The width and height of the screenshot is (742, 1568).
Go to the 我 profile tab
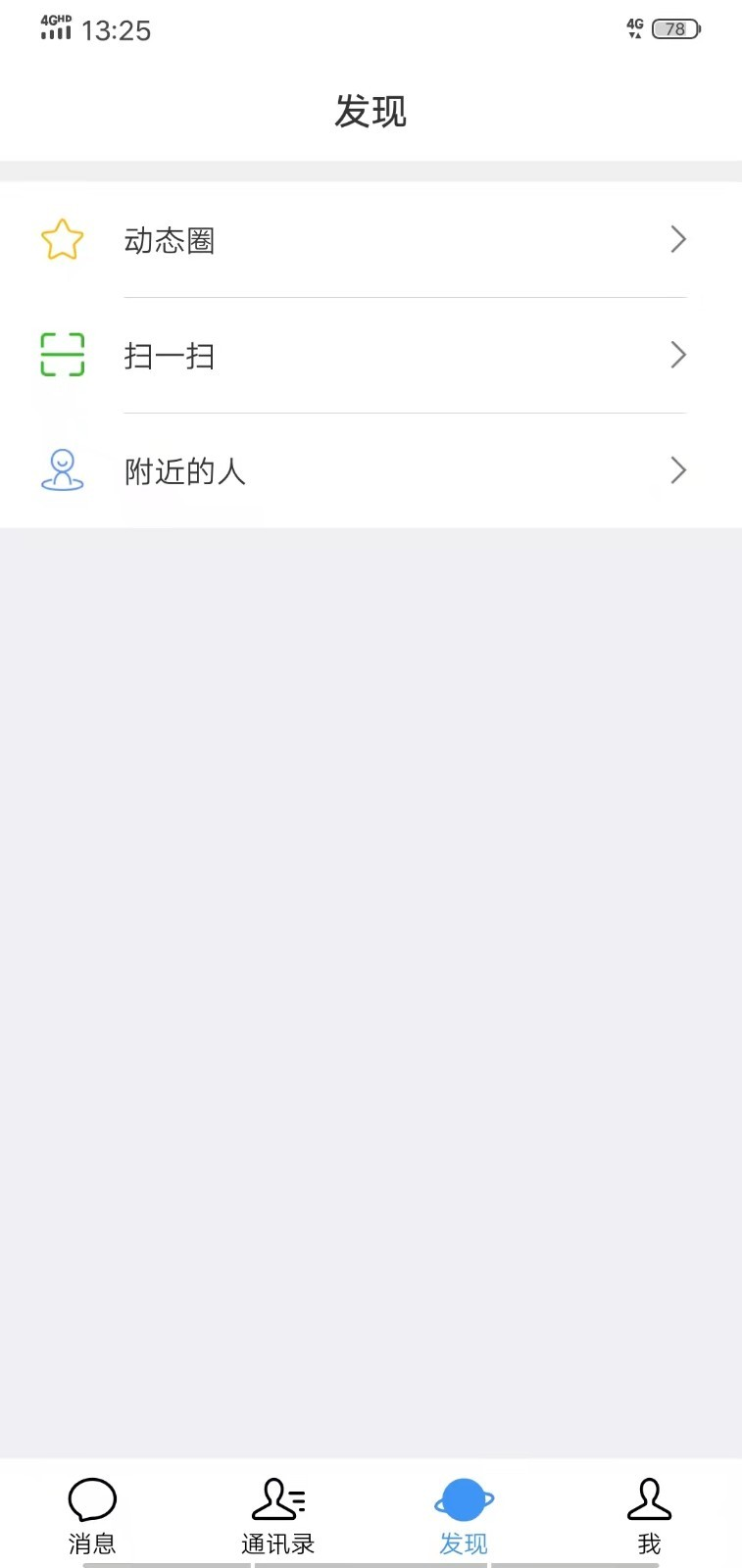(x=649, y=1515)
